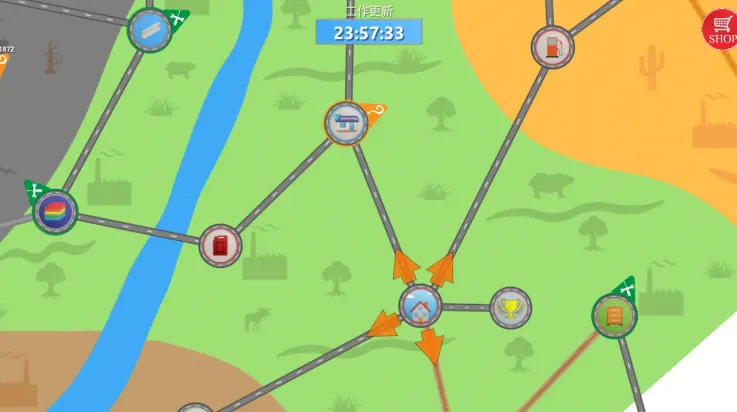Screen dimensions: 737x412
Task: Select the red fuel canister node
Action: (x=220, y=245)
